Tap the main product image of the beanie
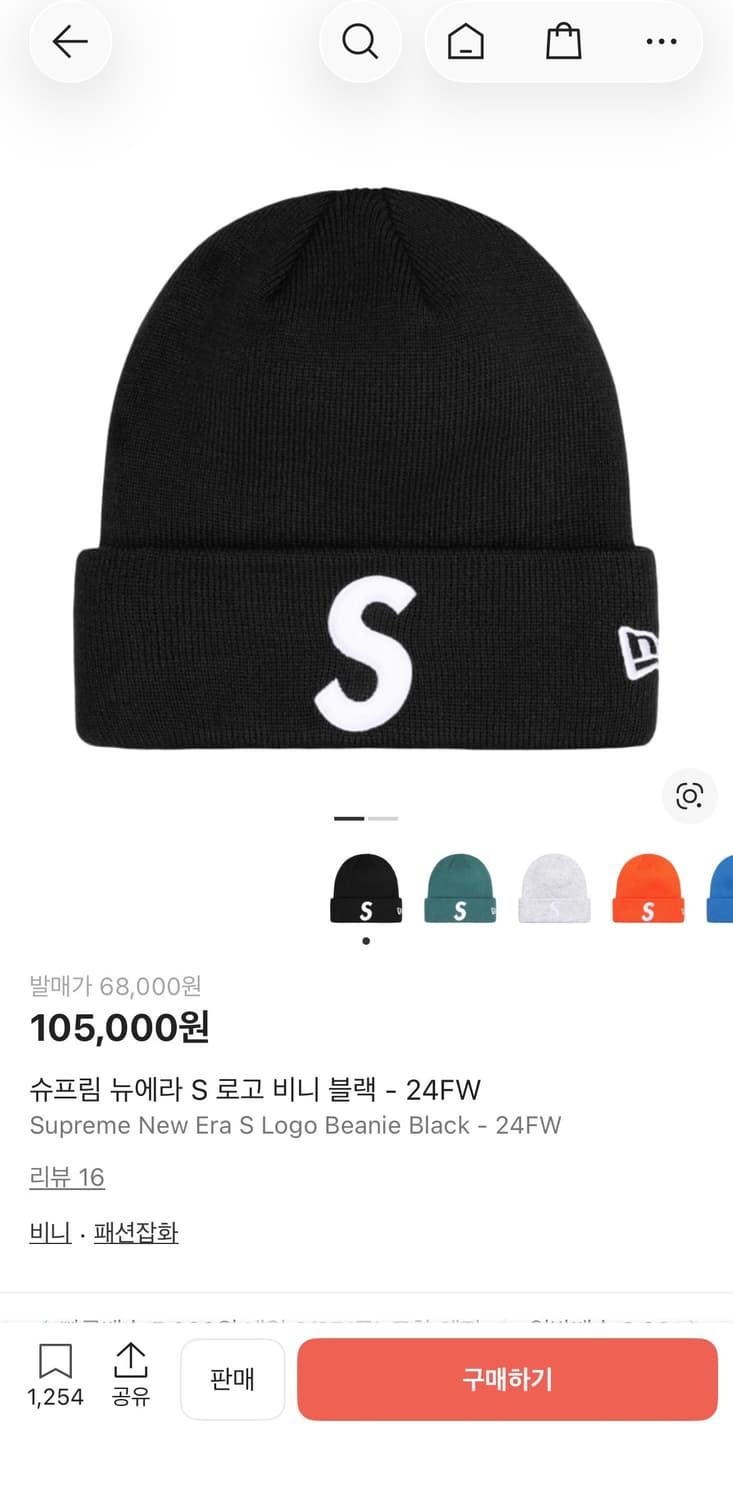 [366, 470]
